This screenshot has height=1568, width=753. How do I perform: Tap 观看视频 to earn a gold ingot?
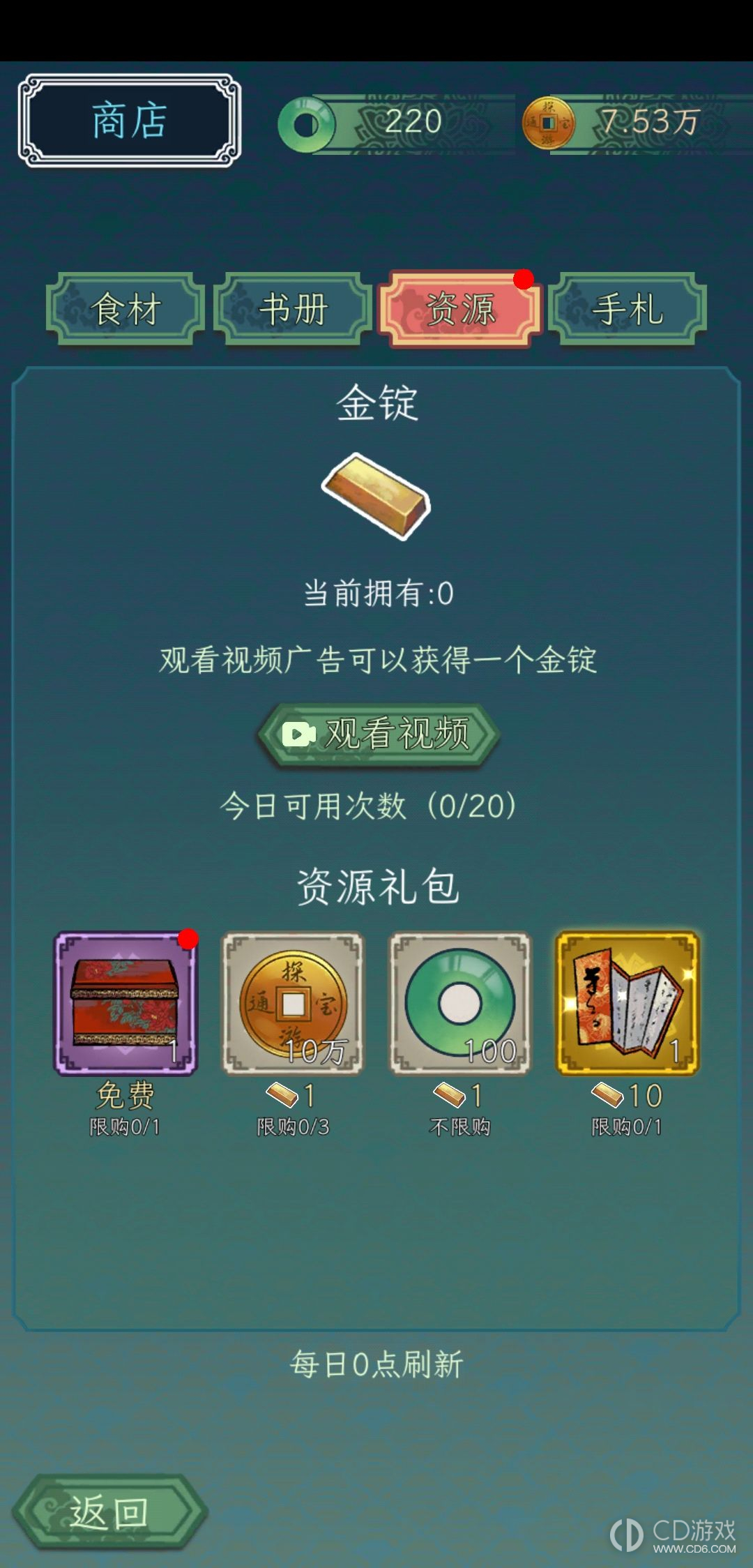click(x=379, y=734)
